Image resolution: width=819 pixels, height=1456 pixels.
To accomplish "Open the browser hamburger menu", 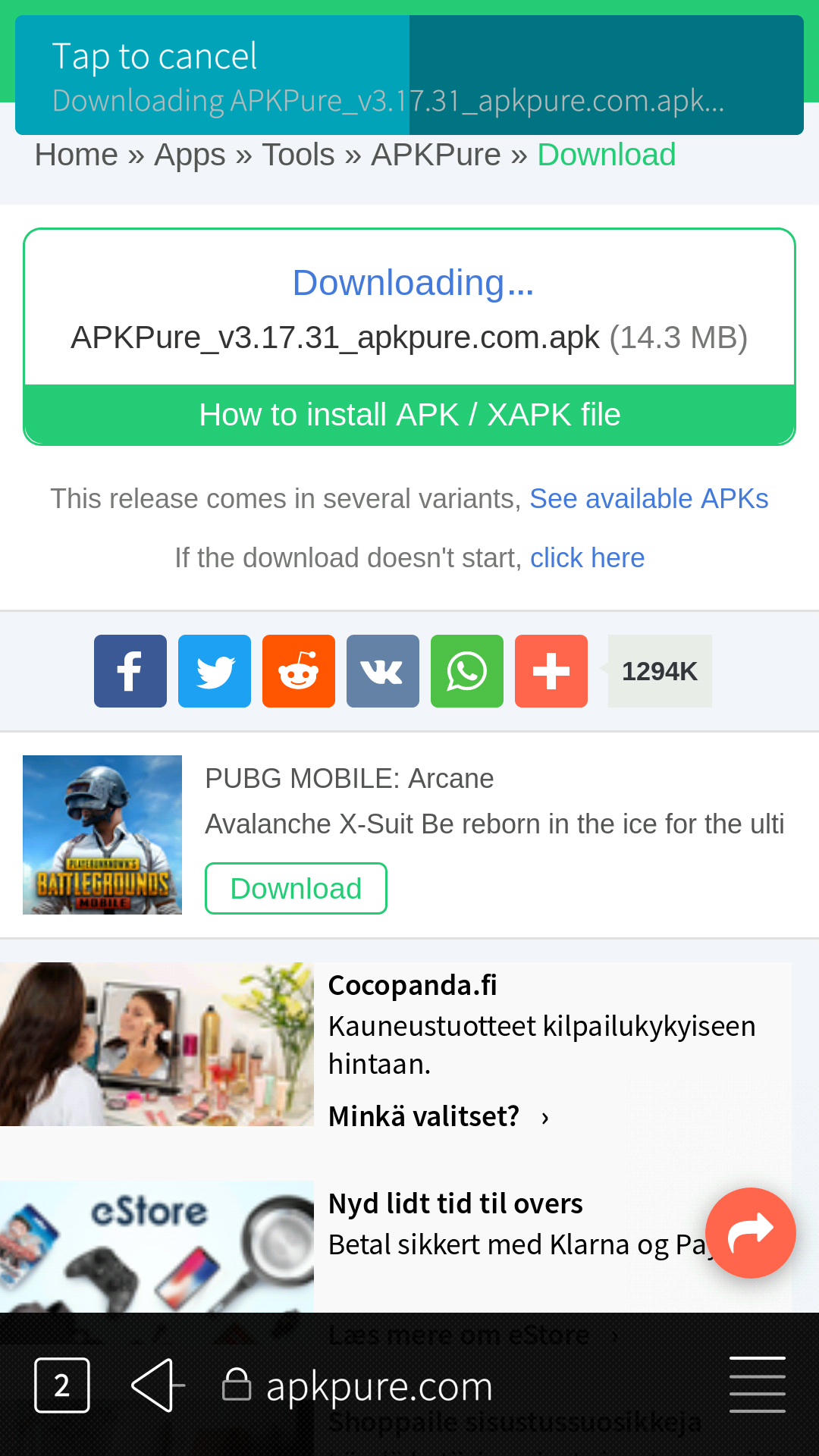I will tap(757, 1385).
